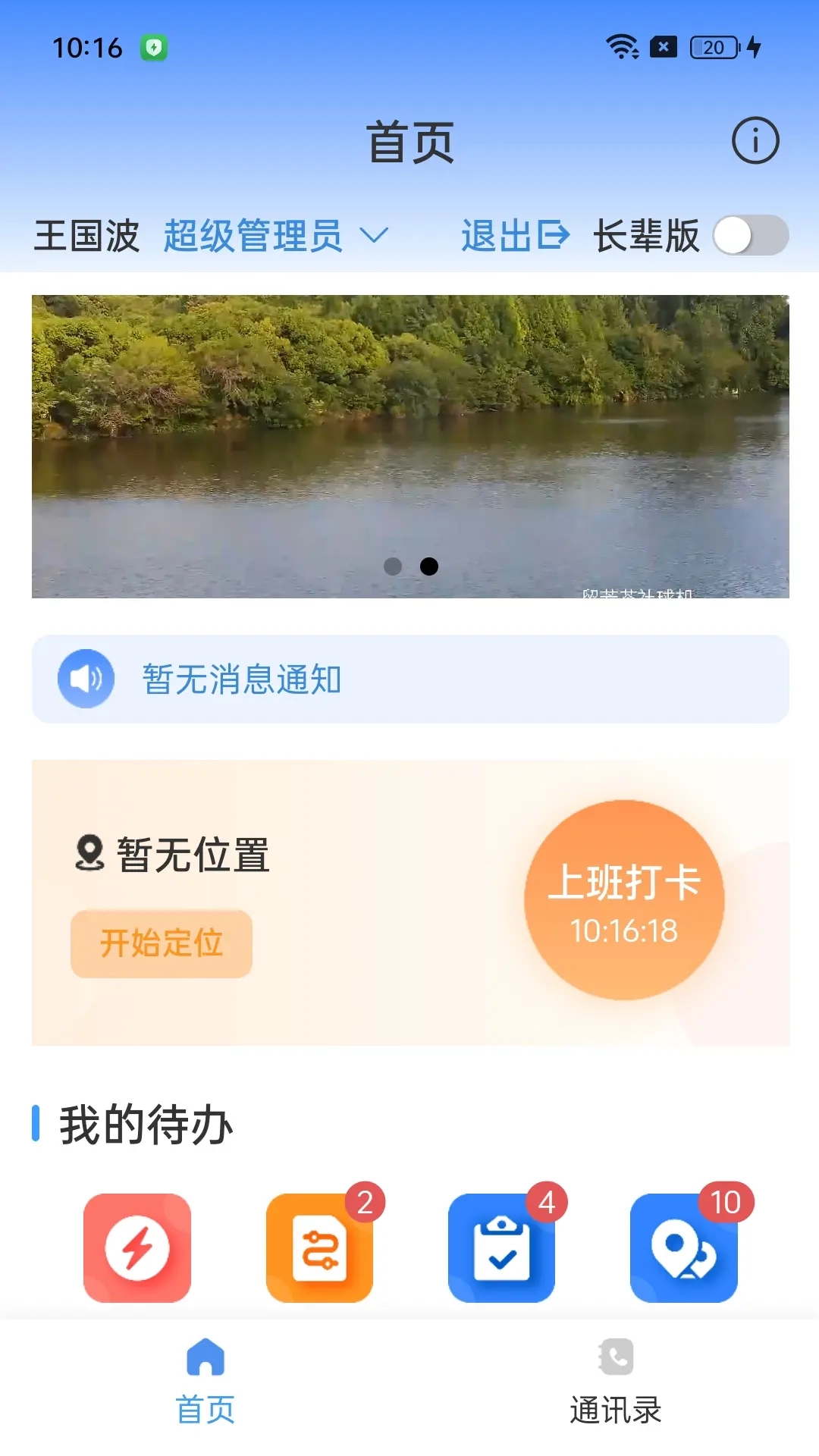Open the info icon at top right
The height and width of the screenshot is (1456, 819).
(x=755, y=140)
